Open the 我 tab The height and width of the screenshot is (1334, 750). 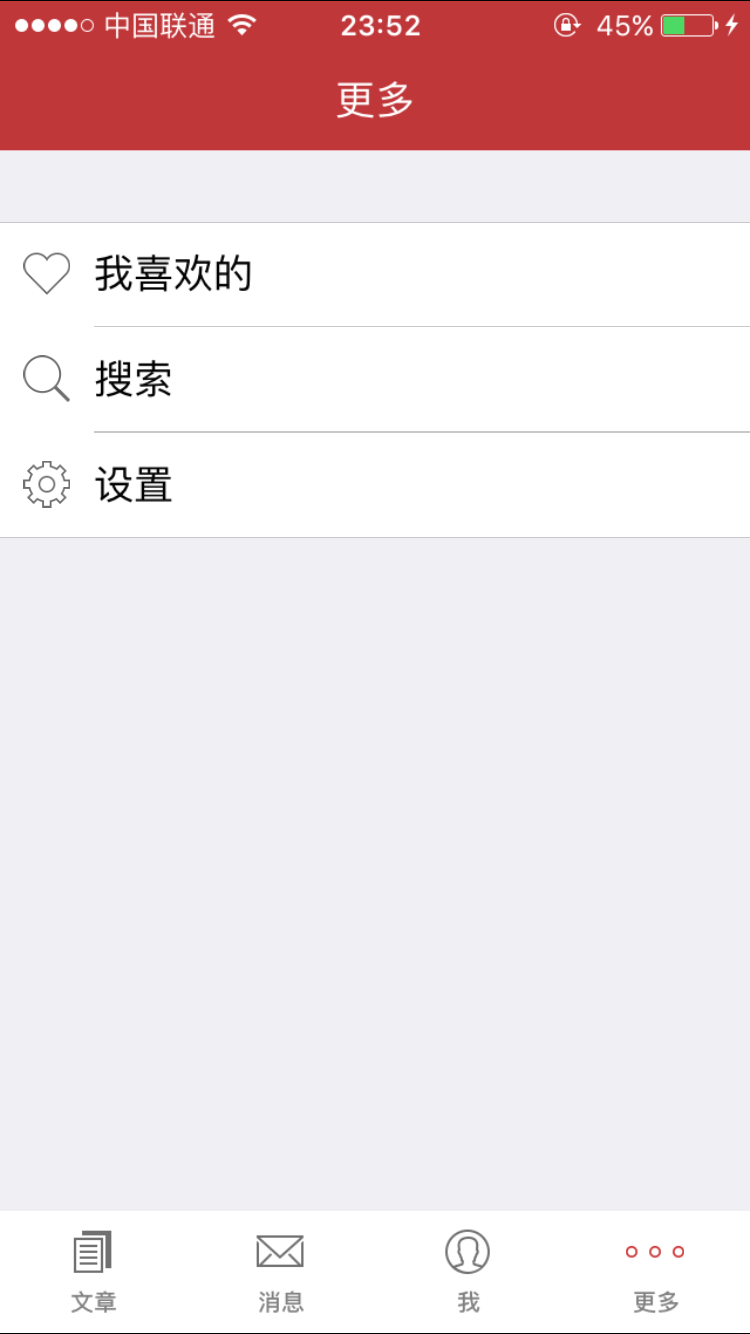coord(468,1270)
